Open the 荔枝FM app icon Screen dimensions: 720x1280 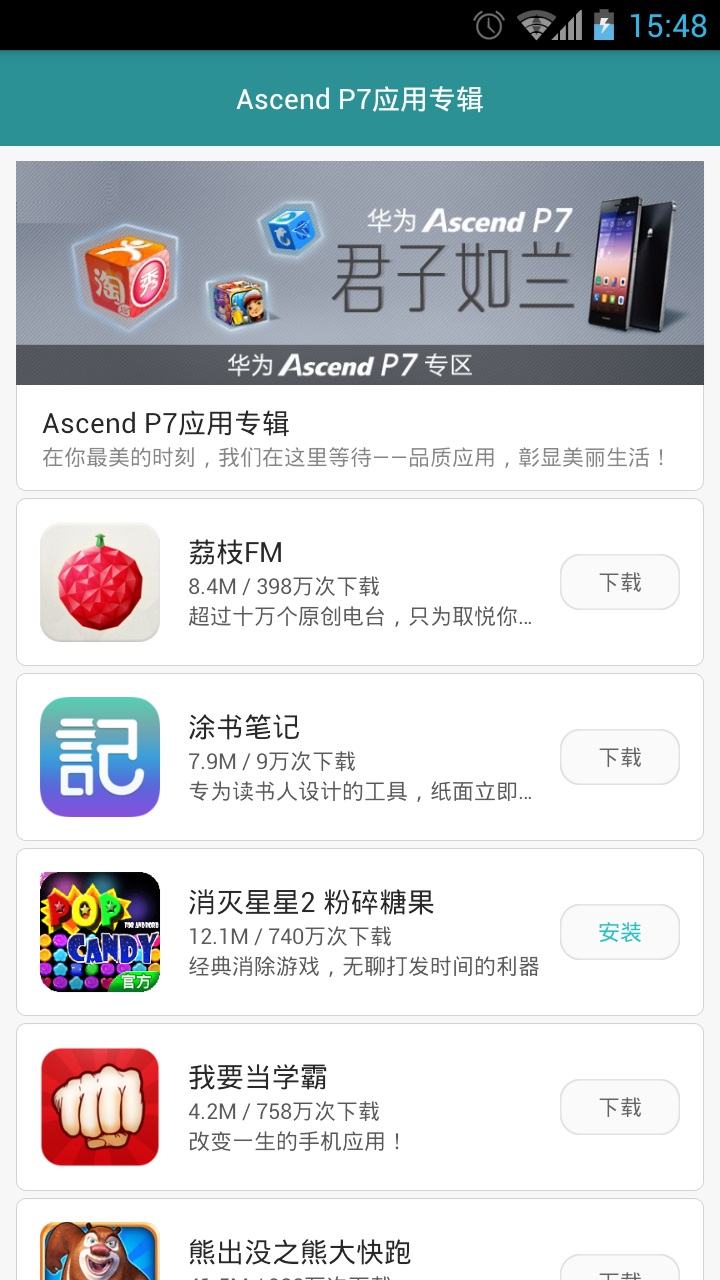click(x=99, y=581)
